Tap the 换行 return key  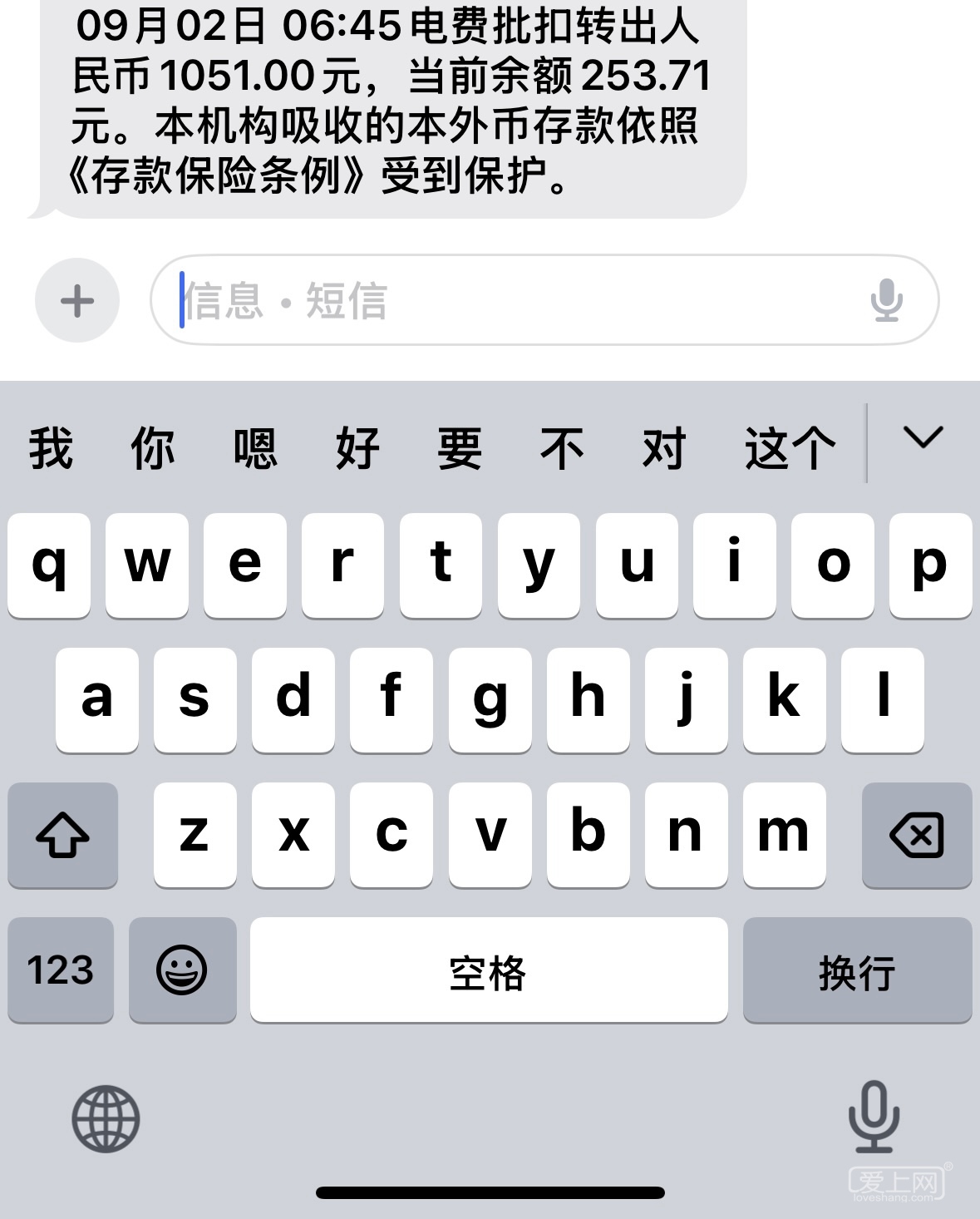(857, 970)
